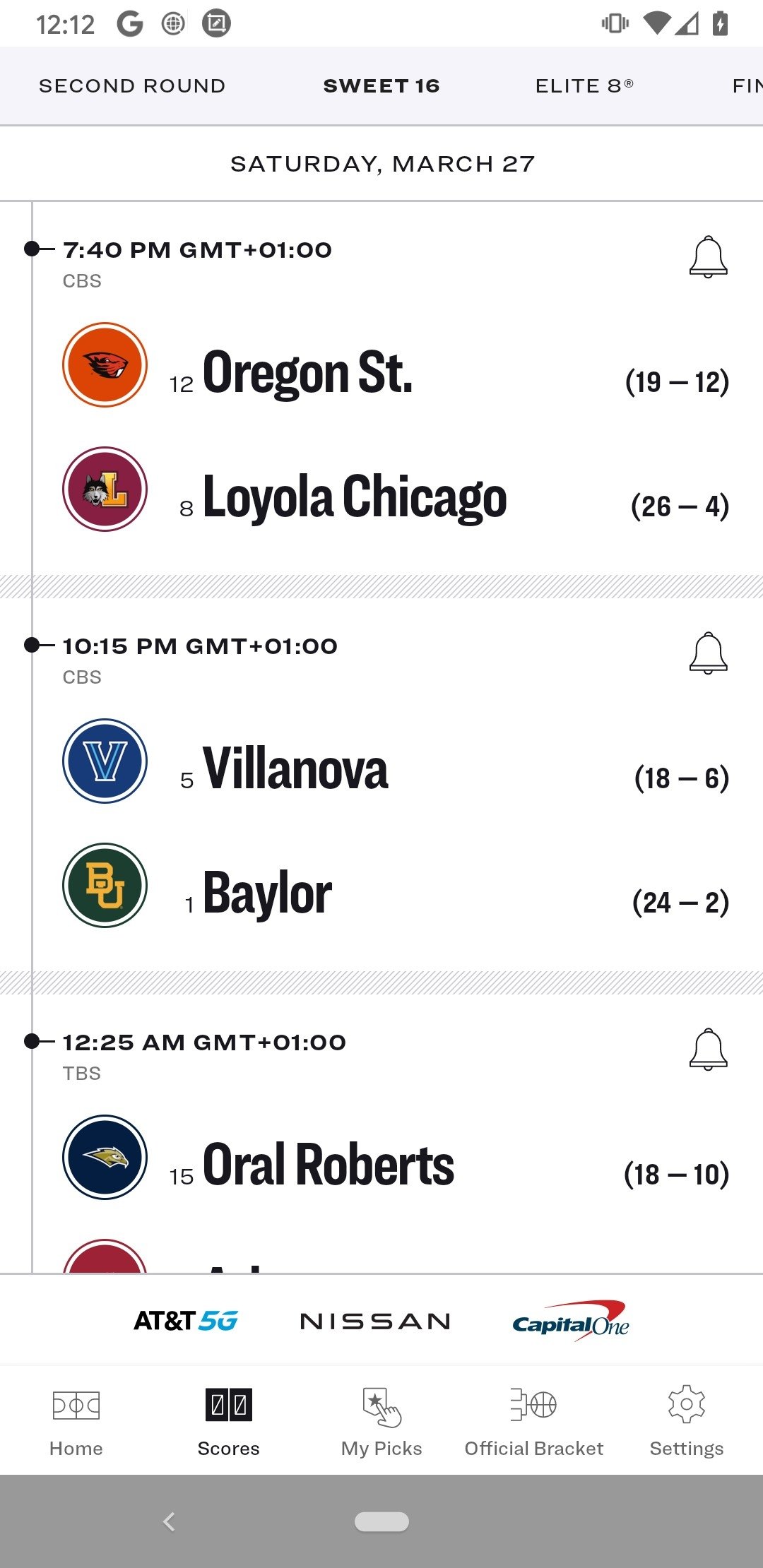Open the Official Bracket tab
Image resolution: width=763 pixels, height=1568 pixels.
click(534, 1421)
